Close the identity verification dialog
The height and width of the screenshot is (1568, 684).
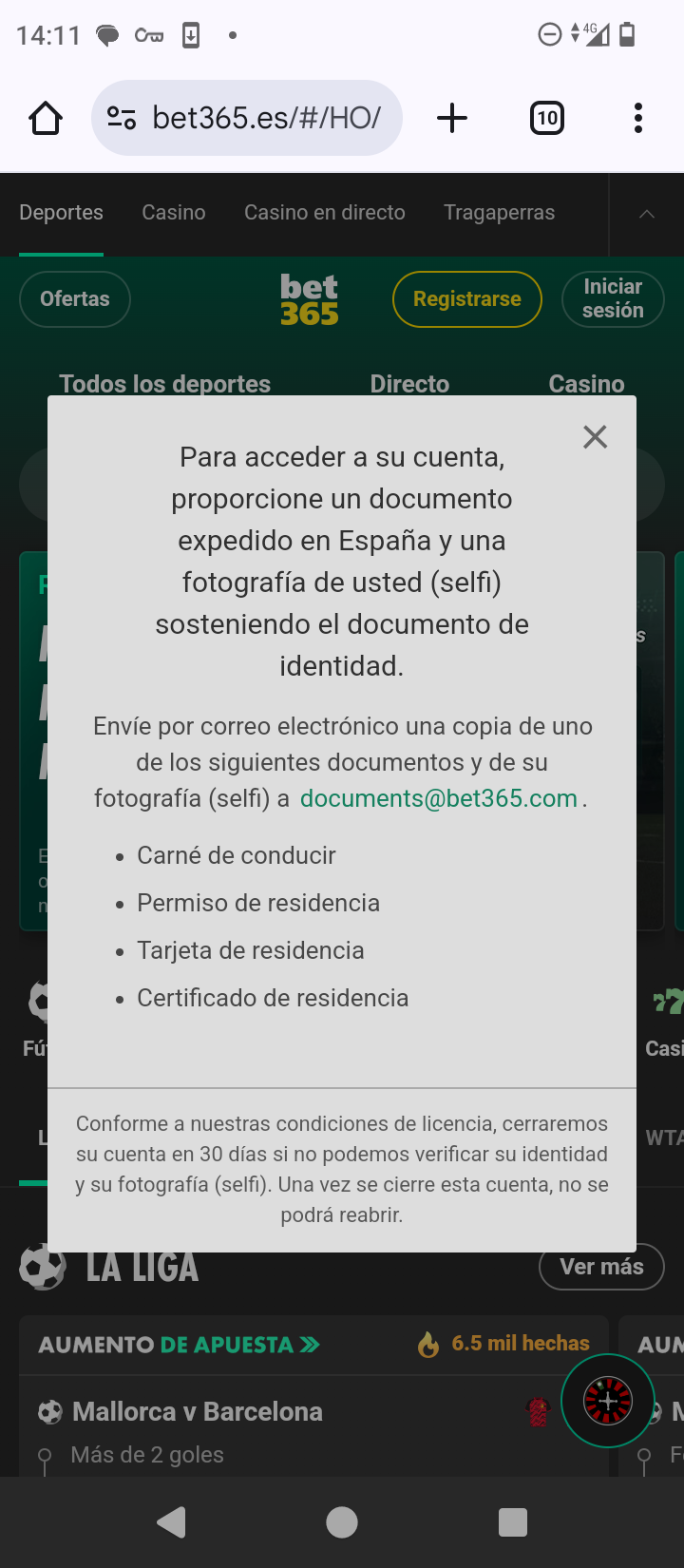tap(595, 437)
